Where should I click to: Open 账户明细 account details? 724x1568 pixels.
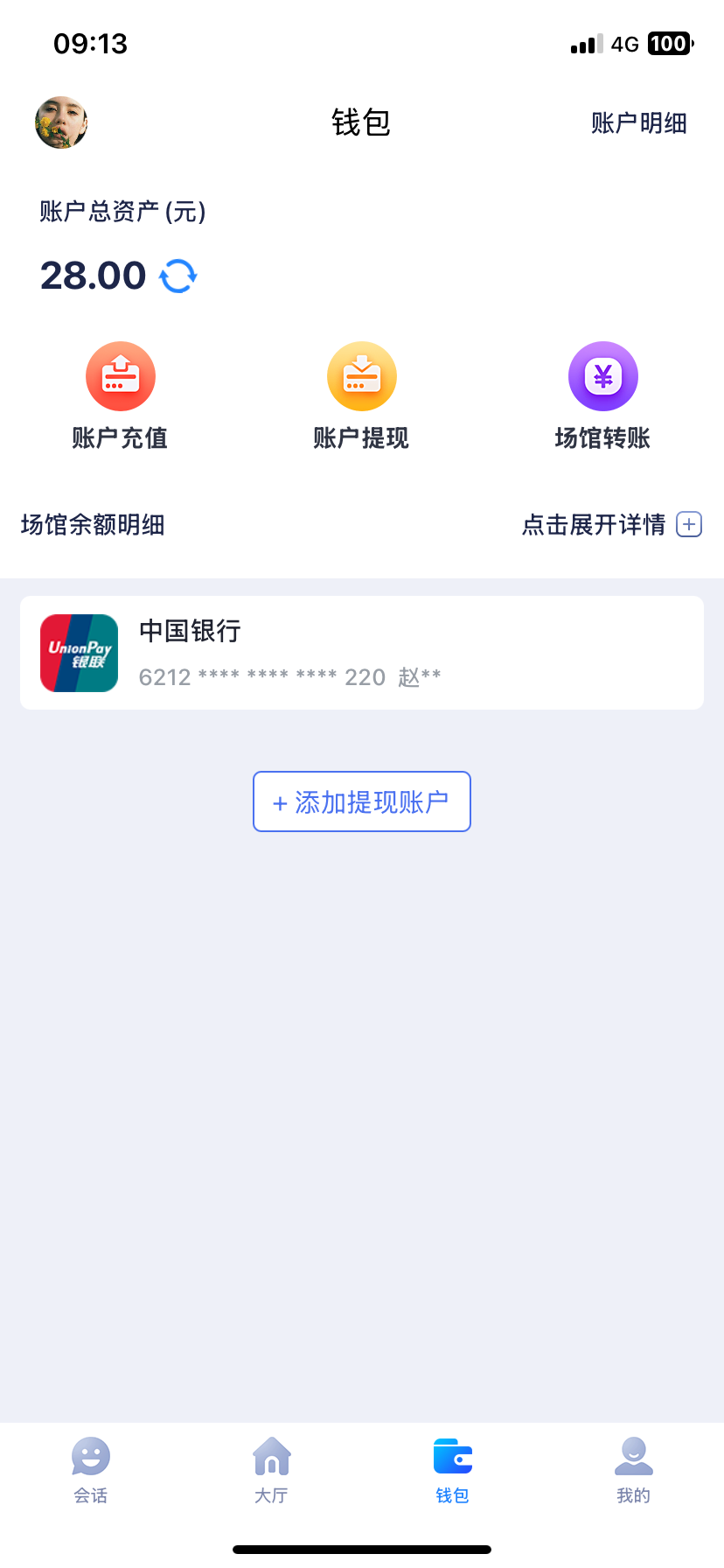pyautogui.click(x=638, y=123)
